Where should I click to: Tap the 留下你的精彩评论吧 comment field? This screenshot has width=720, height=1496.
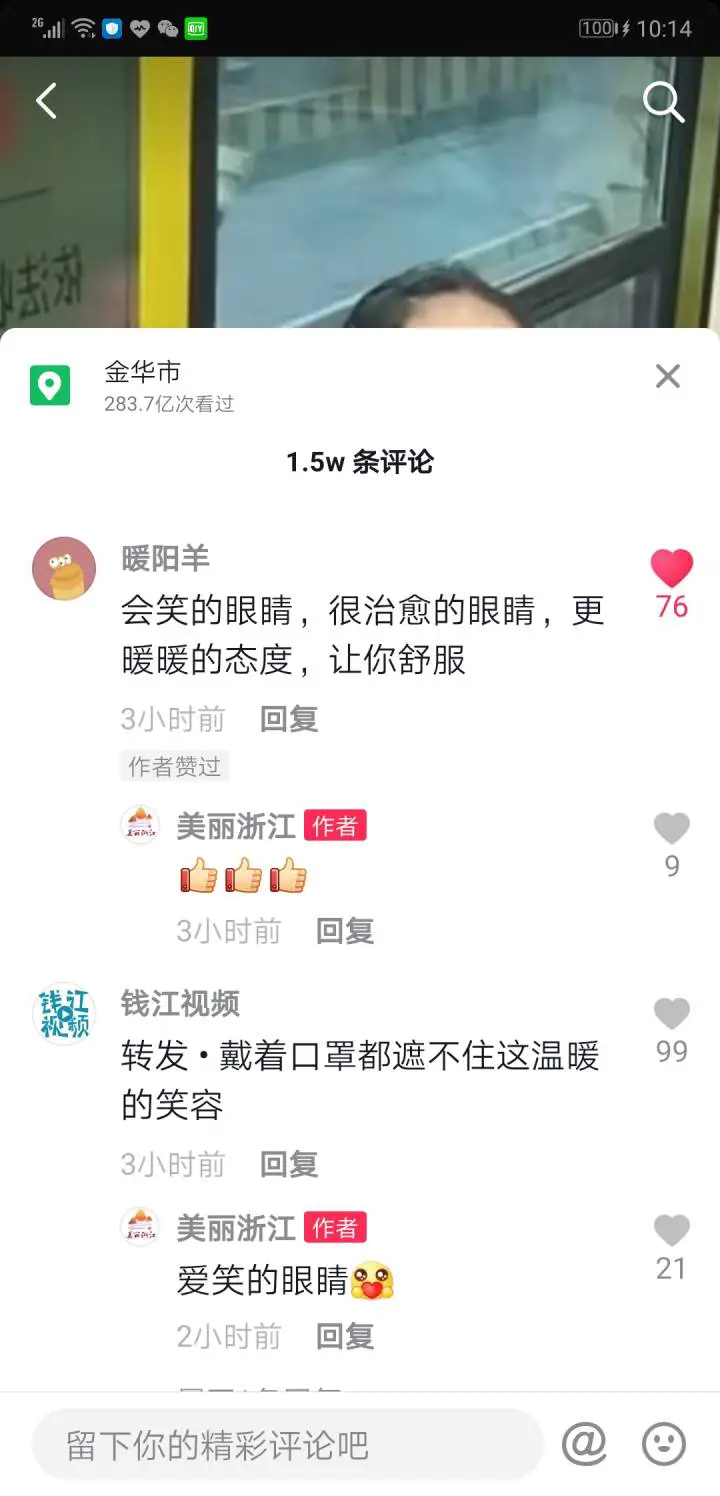pos(288,1445)
